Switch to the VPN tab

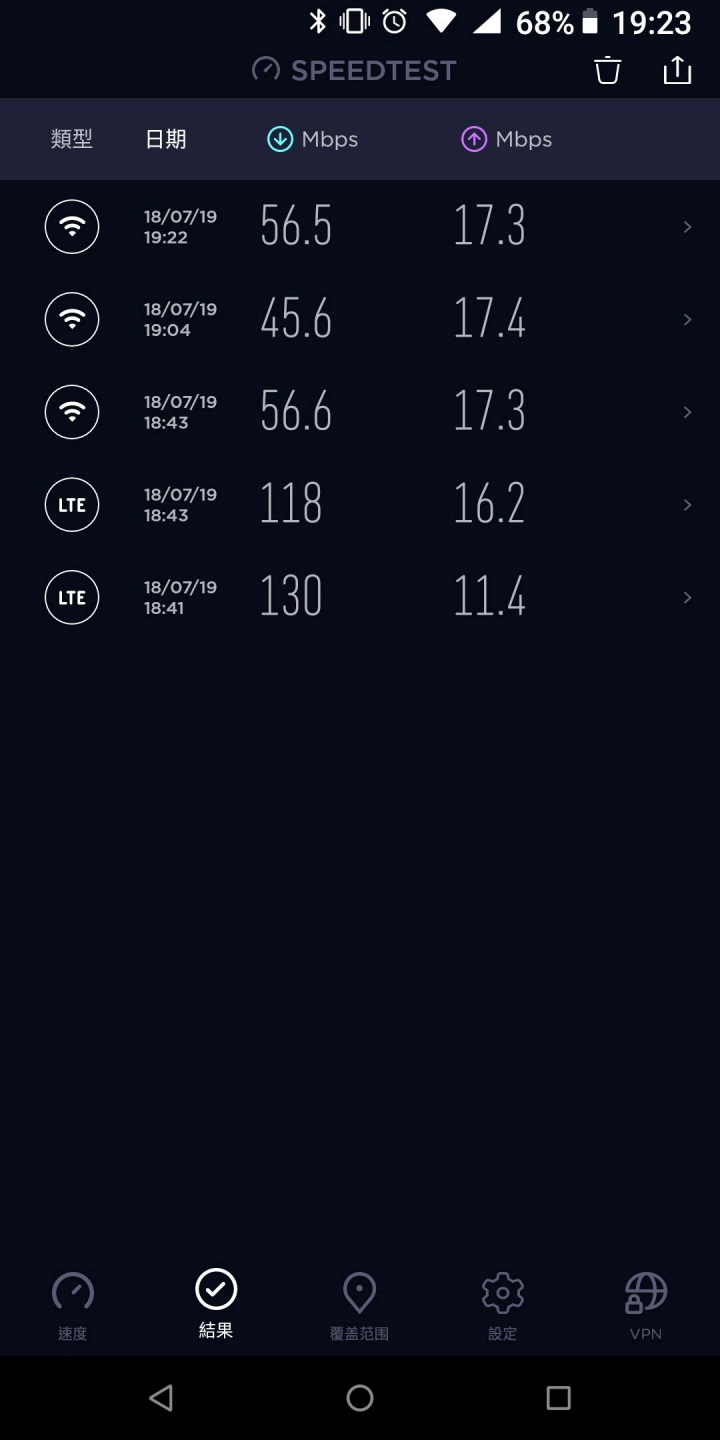coord(646,1306)
